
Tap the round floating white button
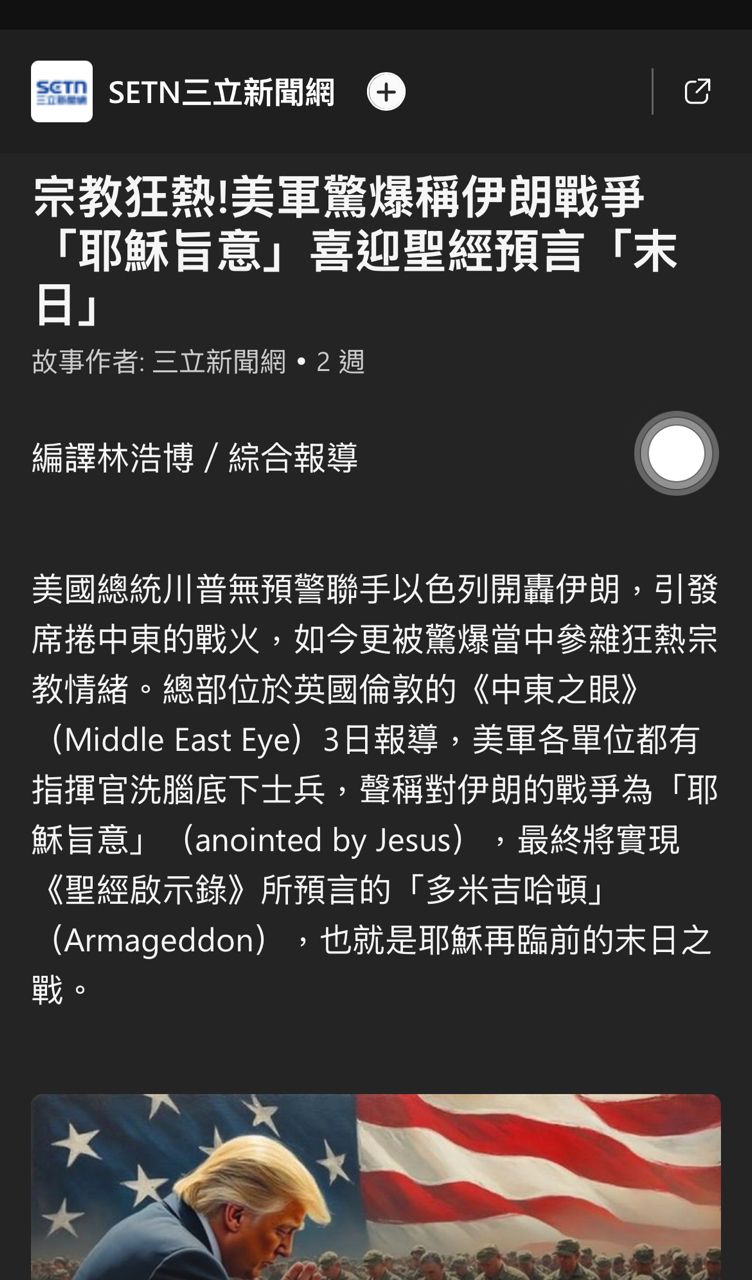(676, 453)
